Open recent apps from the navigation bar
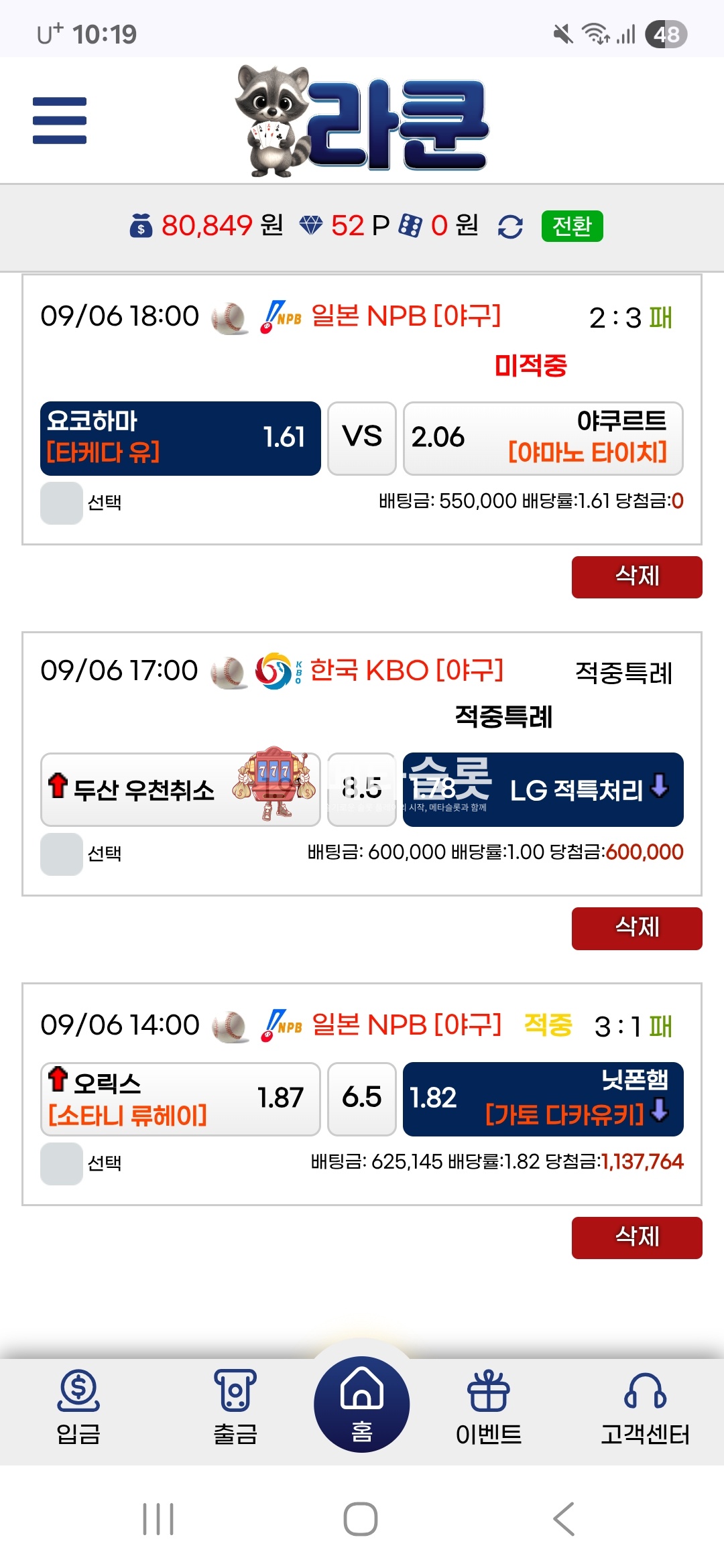 pyautogui.click(x=158, y=1519)
